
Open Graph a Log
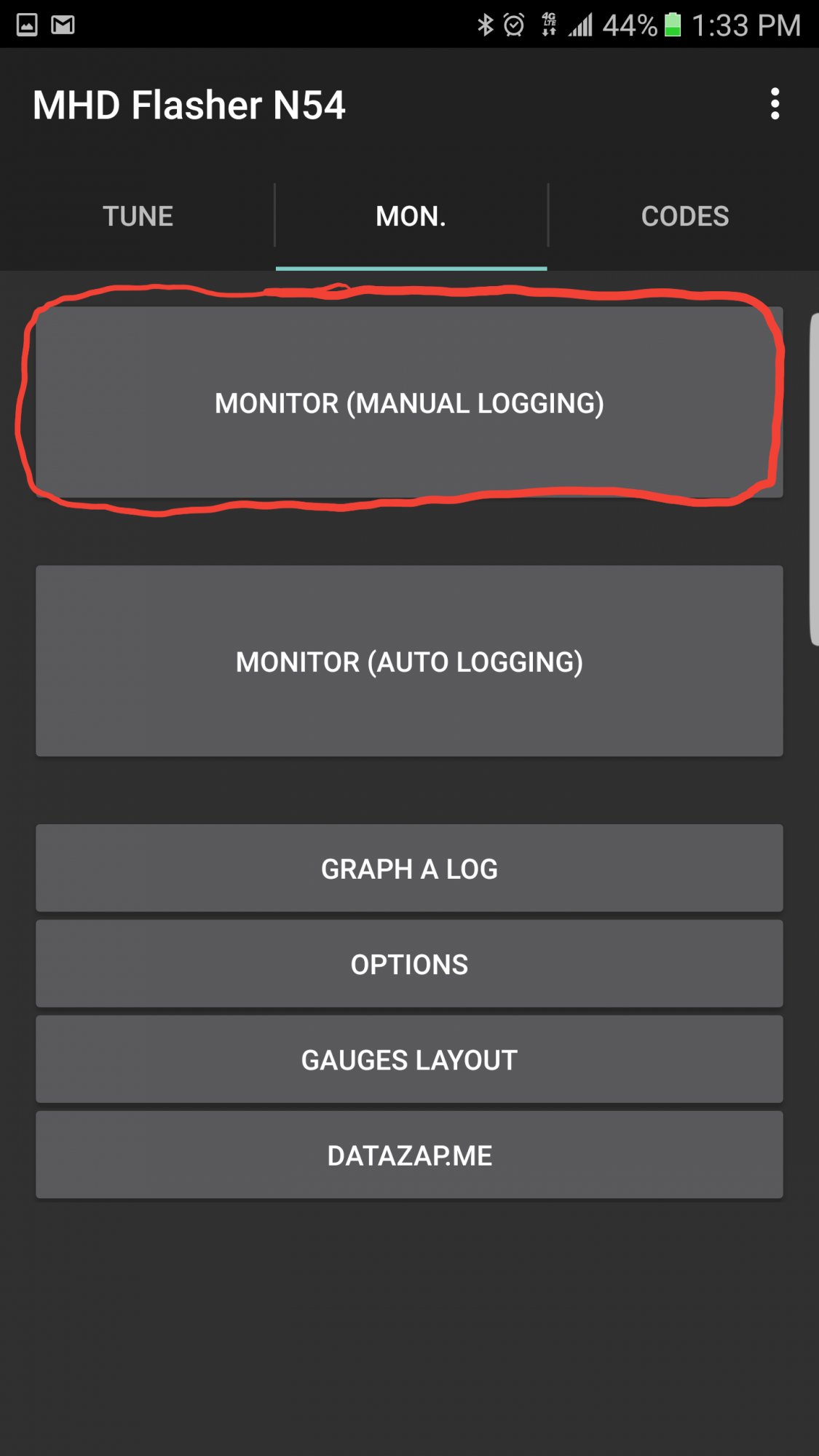coord(409,868)
